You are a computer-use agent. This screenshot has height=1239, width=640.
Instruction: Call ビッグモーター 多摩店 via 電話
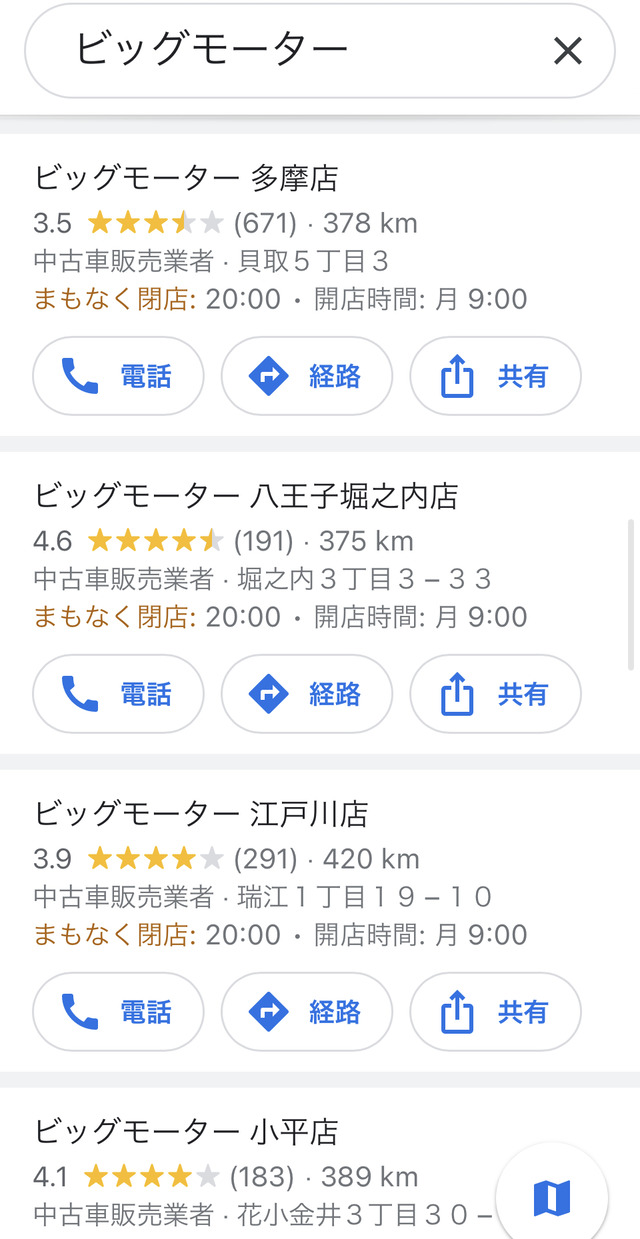[118, 376]
